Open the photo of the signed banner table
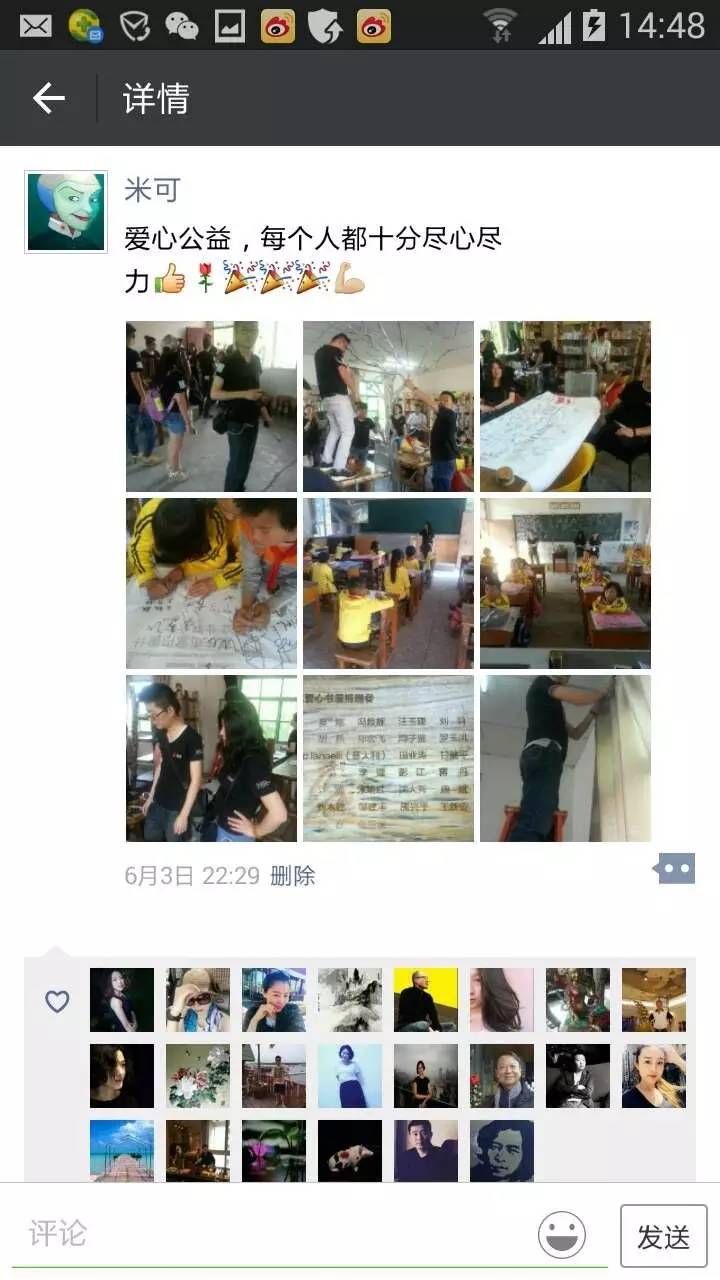This screenshot has height=1280, width=720. 565,406
